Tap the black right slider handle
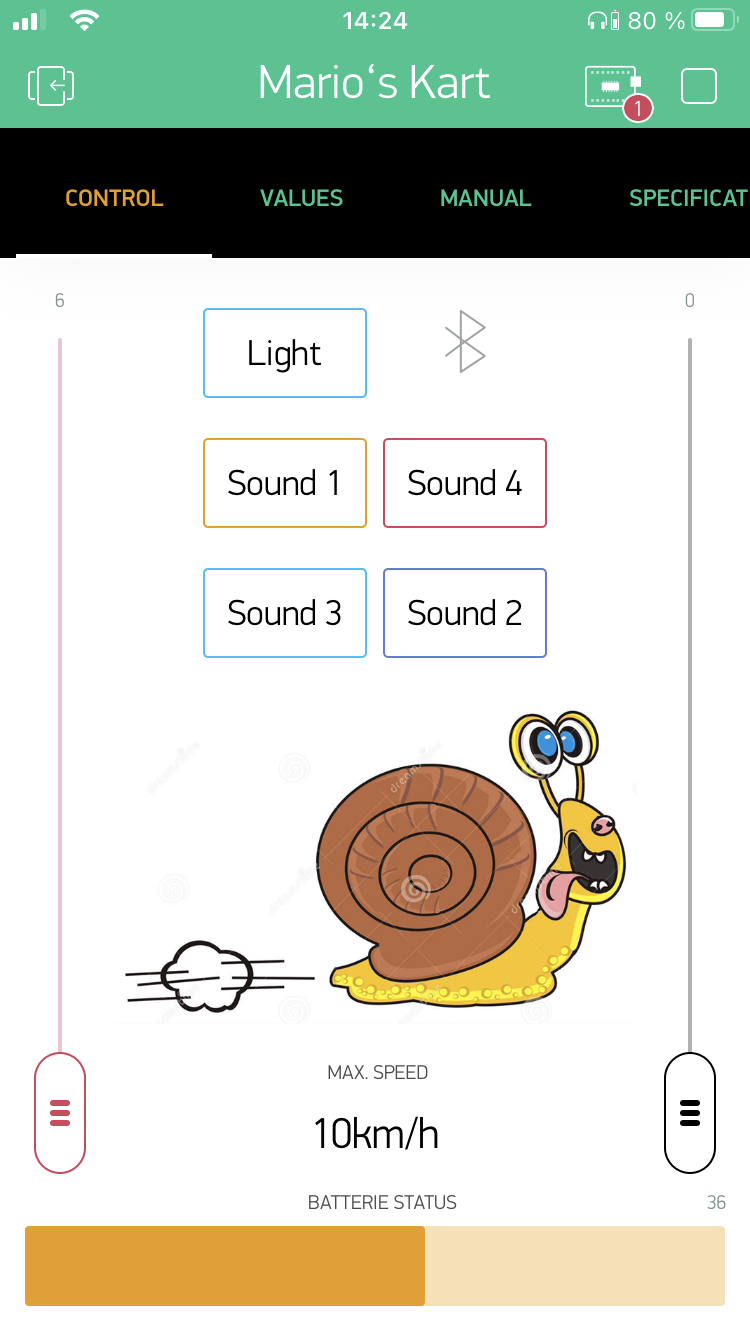The width and height of the screenshot is (750, 1334). (690, 1112)
